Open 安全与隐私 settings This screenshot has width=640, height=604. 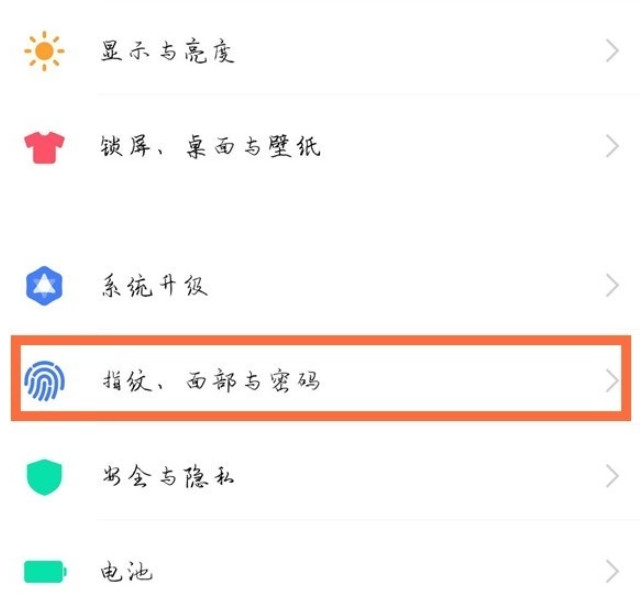coord(167,477)
